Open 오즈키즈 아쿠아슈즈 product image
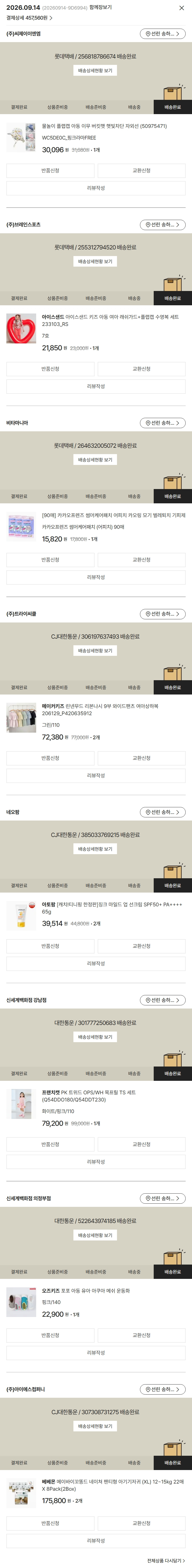192x1568 pixels. [x=21, y=1303]
